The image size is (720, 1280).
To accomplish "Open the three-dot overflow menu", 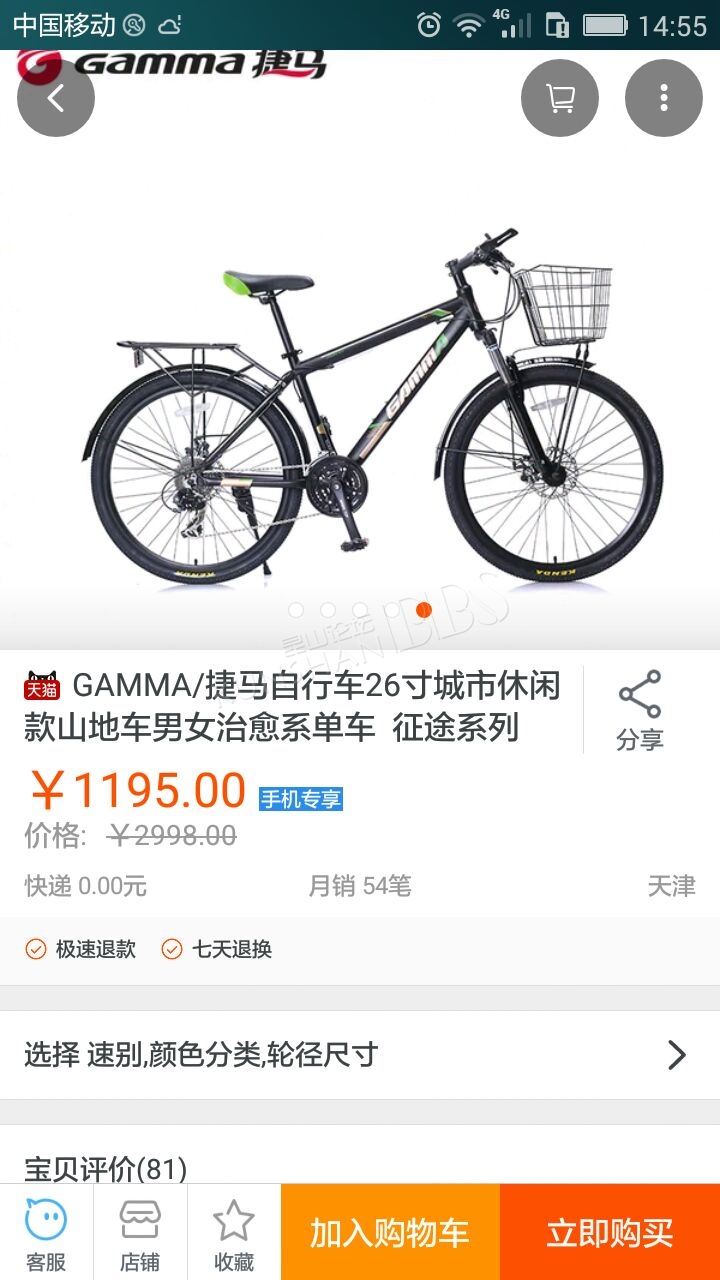I will coord(664,98).
